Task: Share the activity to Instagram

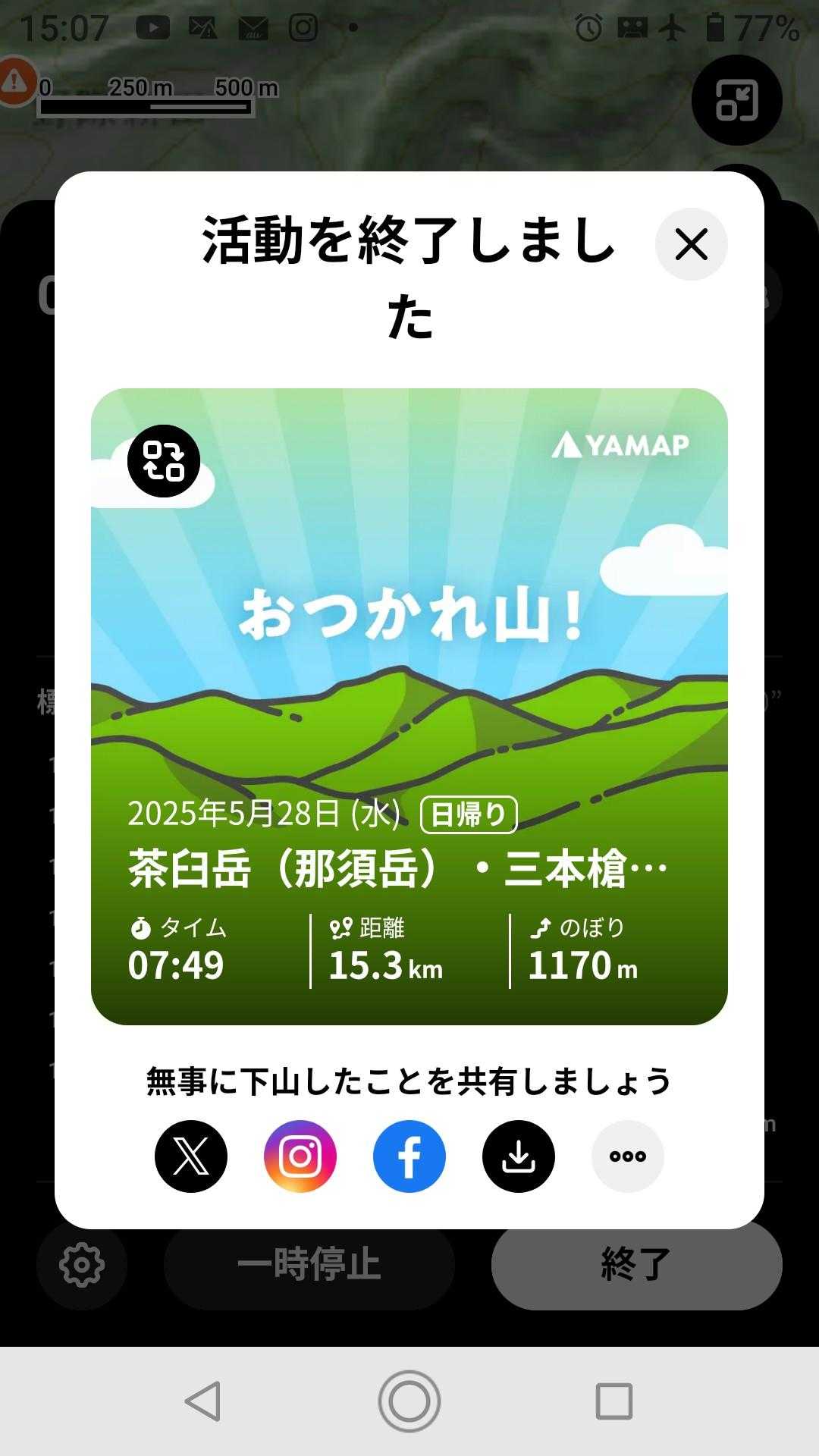Action: tap(300, 1156)
